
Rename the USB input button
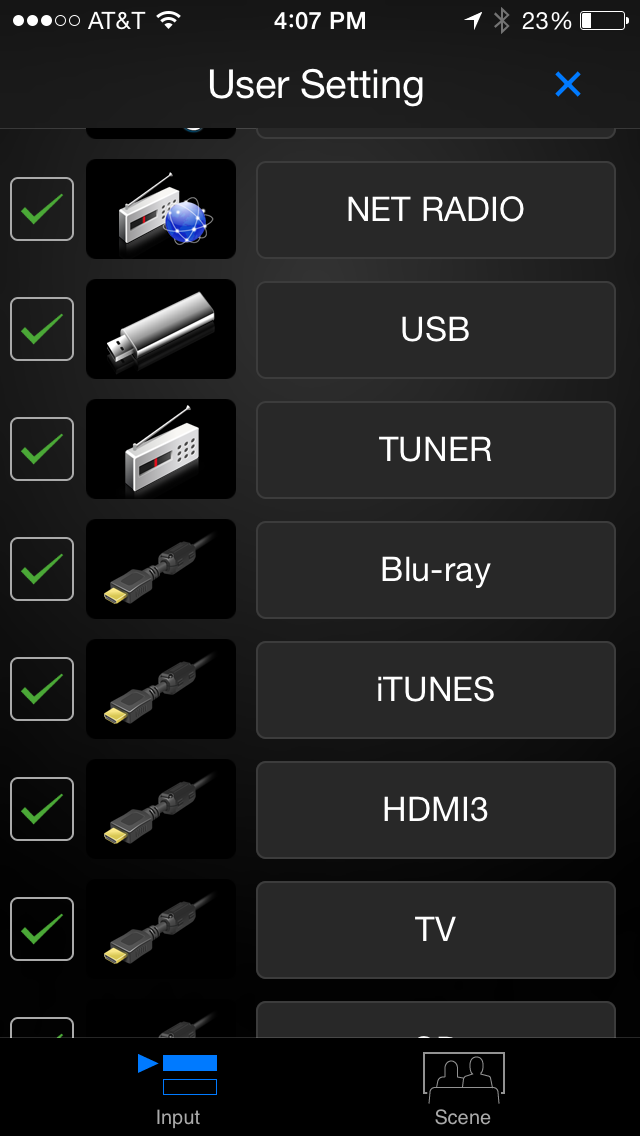tap(435, 329)
